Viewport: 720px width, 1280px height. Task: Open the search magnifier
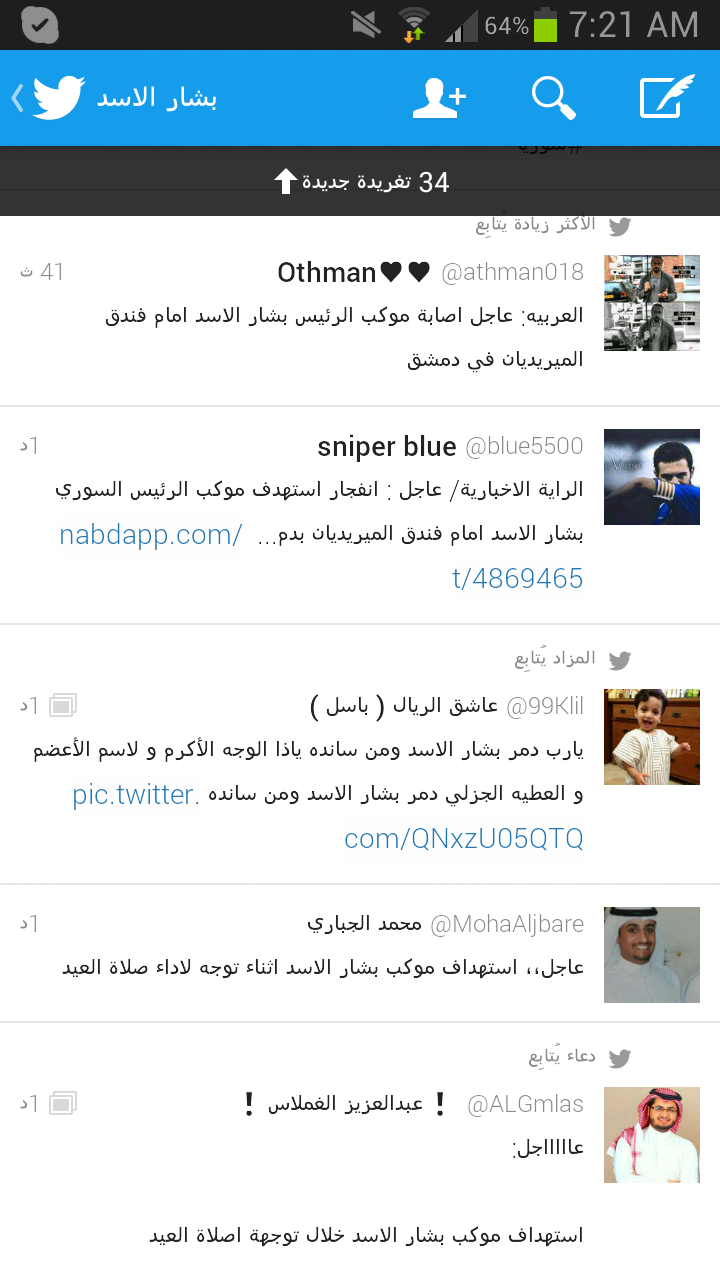(553, 97)
